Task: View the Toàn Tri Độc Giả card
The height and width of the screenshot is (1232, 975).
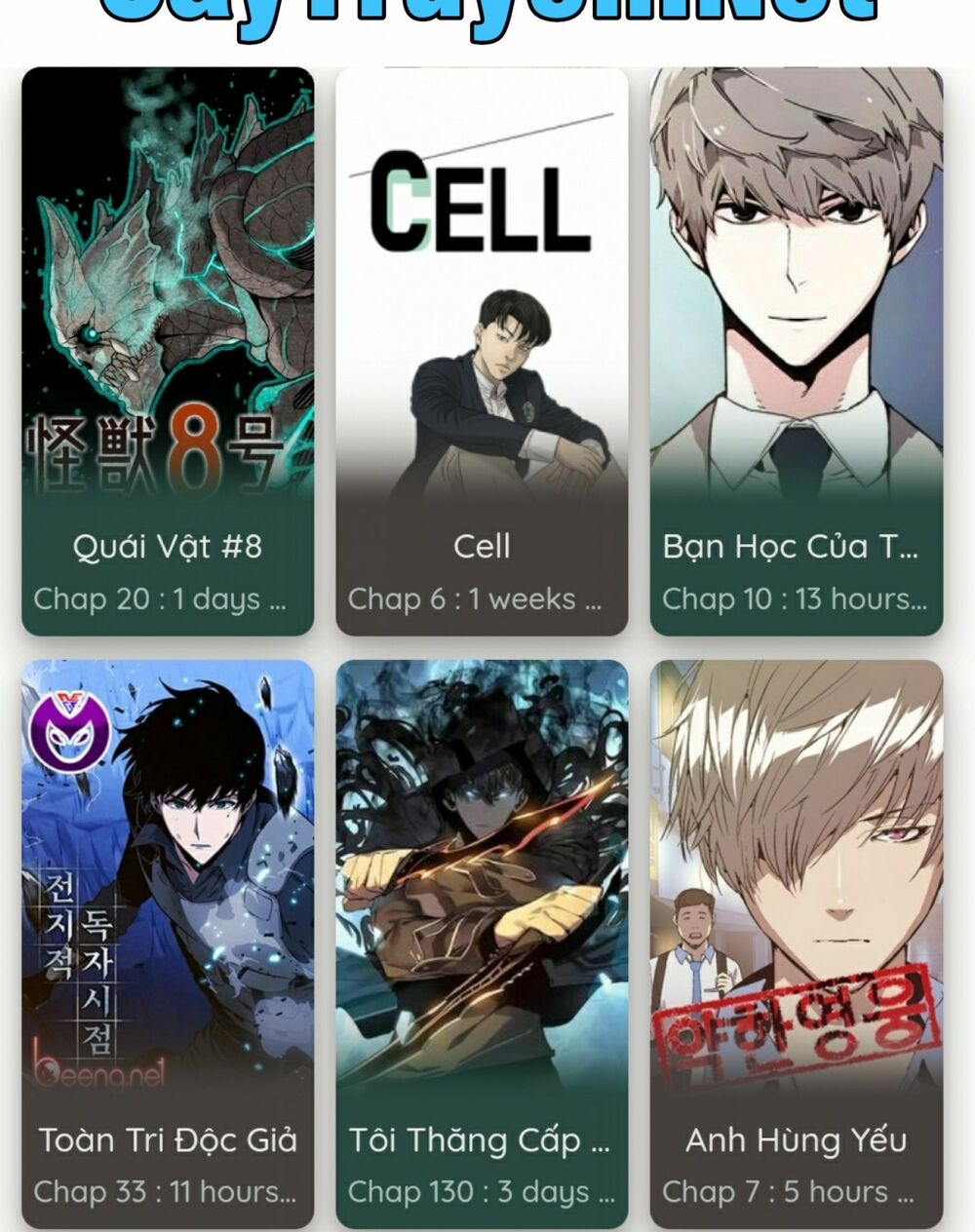Action: [168, 943]
